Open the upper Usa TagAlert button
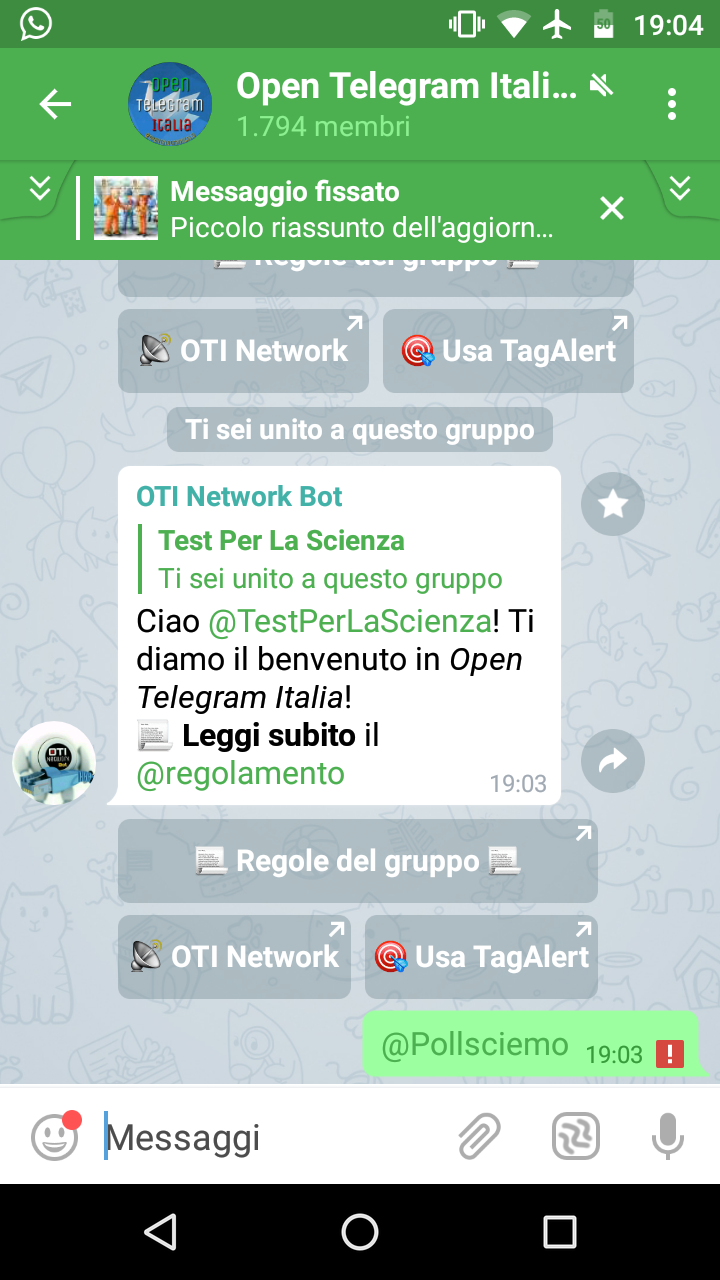 [508, 351]
